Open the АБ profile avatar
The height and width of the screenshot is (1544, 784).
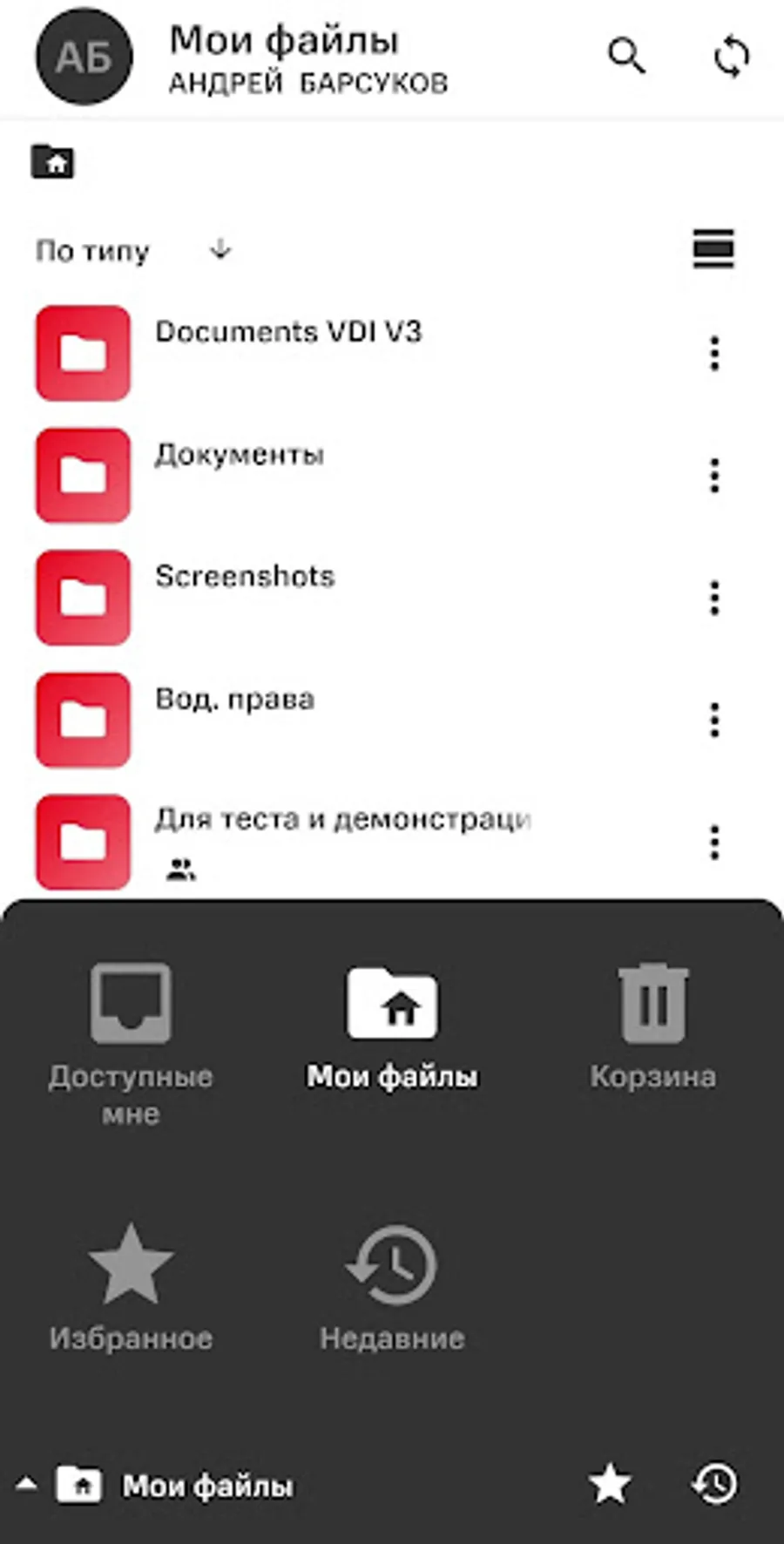84,57
